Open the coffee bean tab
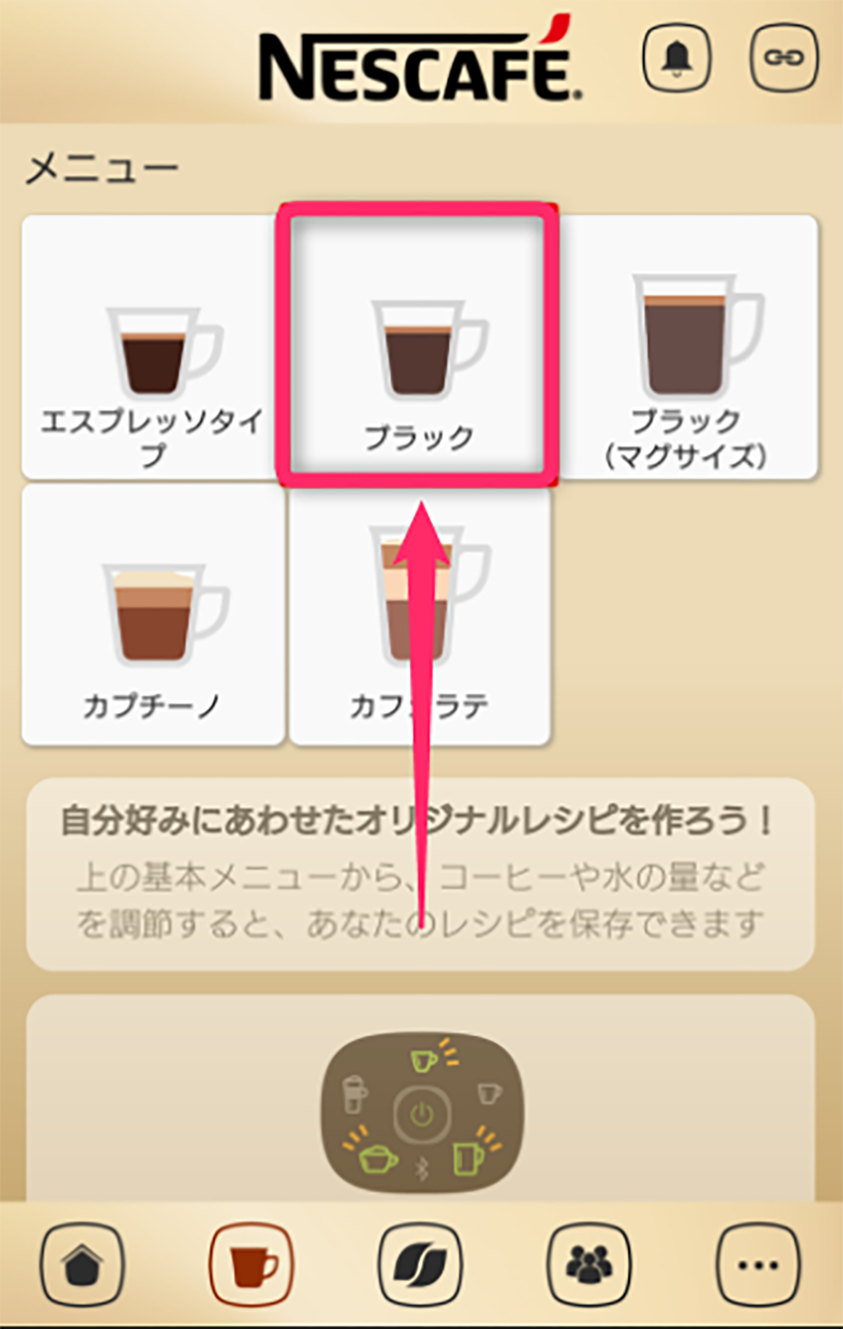The image size is (843, 1329). coord(421,1264)
